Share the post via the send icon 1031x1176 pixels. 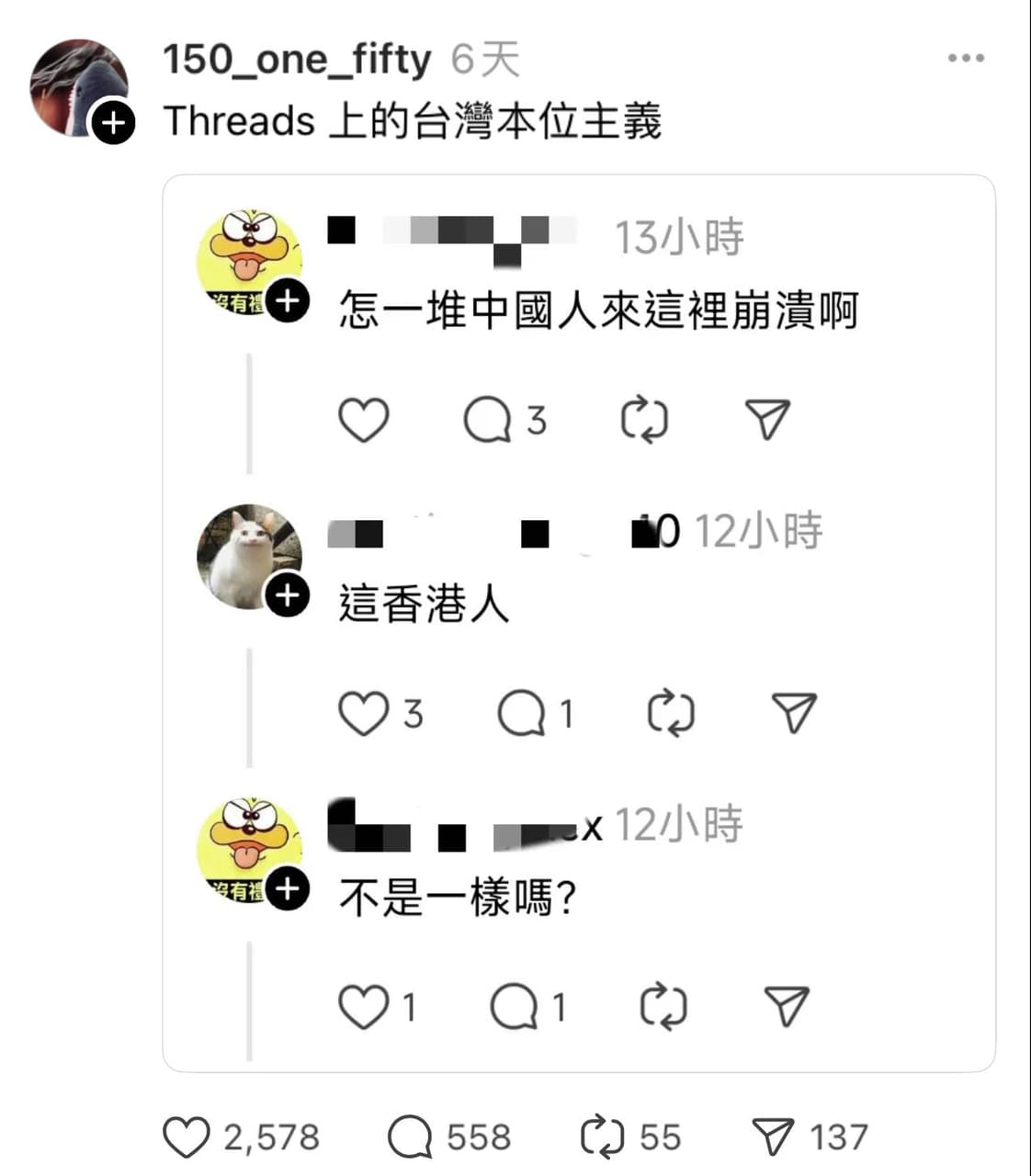click(773, 1137)
